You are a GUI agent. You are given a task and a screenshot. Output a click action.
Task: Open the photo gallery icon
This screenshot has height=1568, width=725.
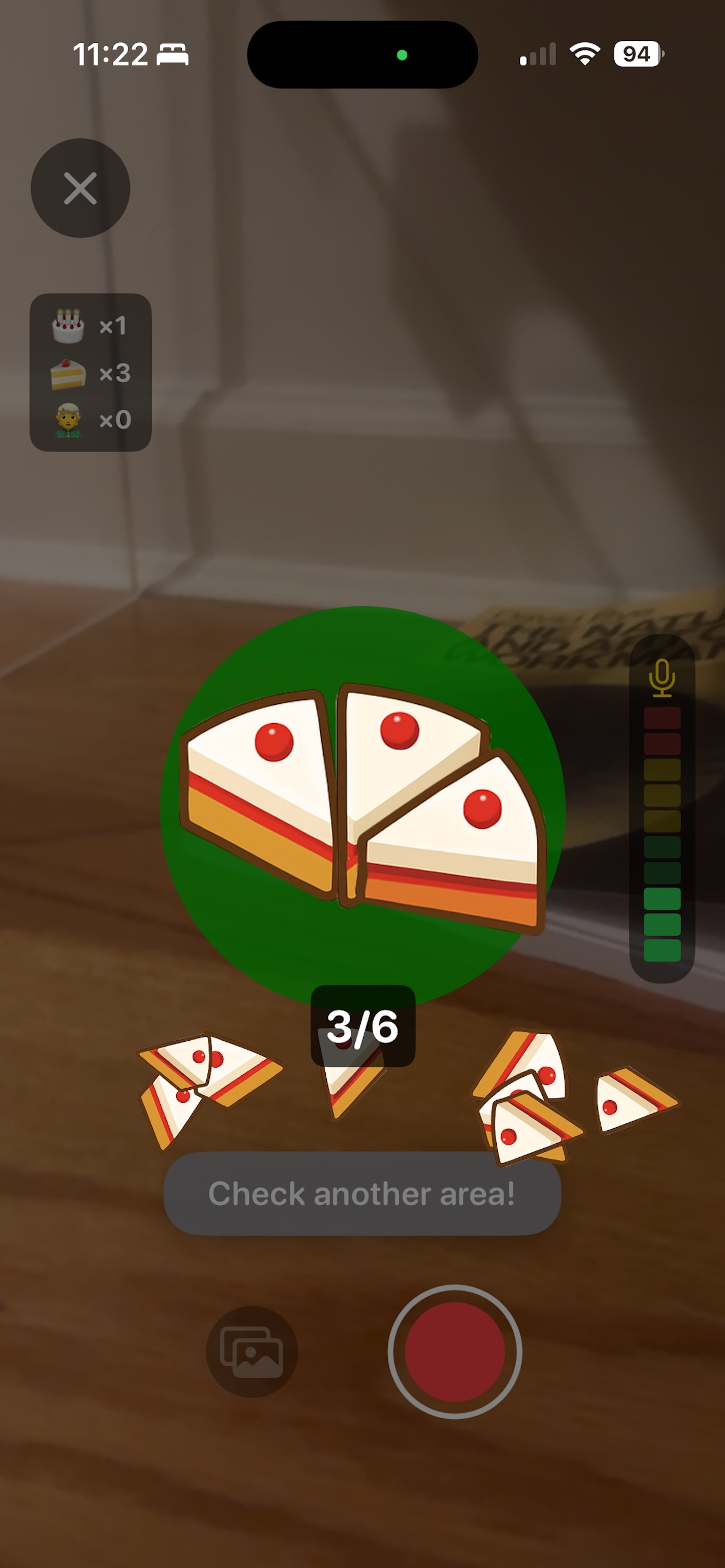point(252,1352)
